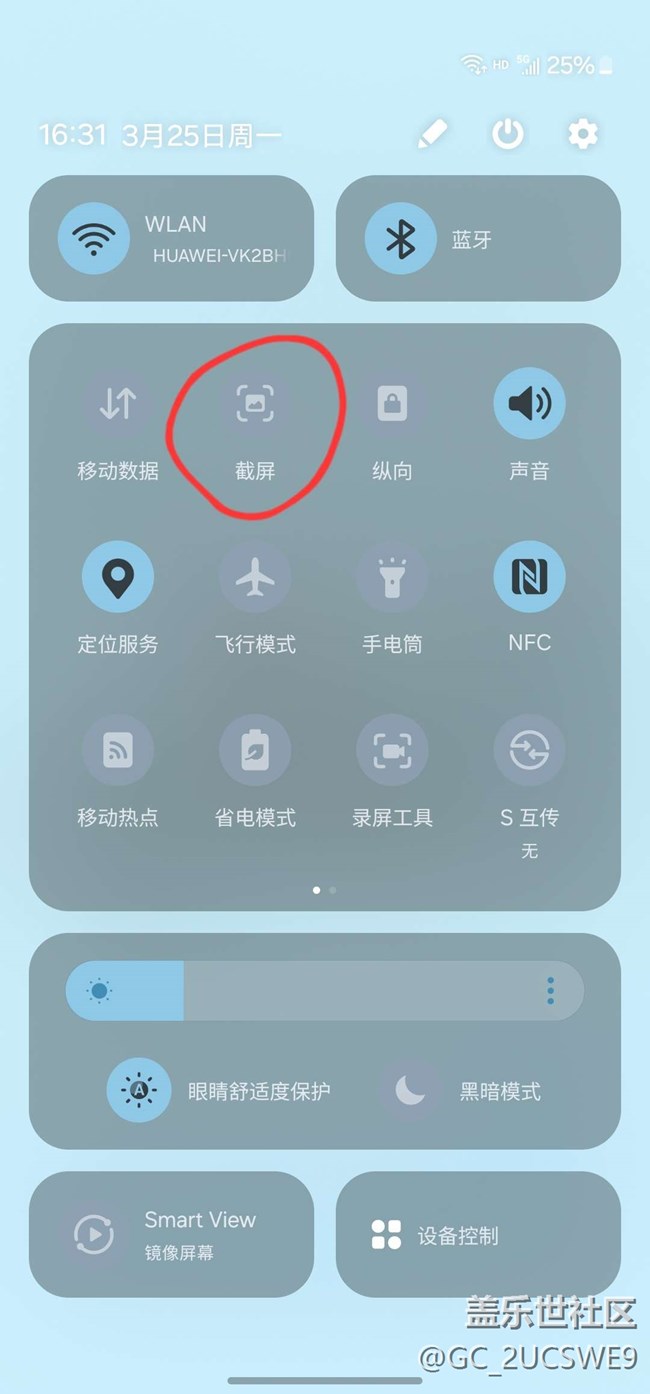Open settings gear icon

[x=583, y=134]
